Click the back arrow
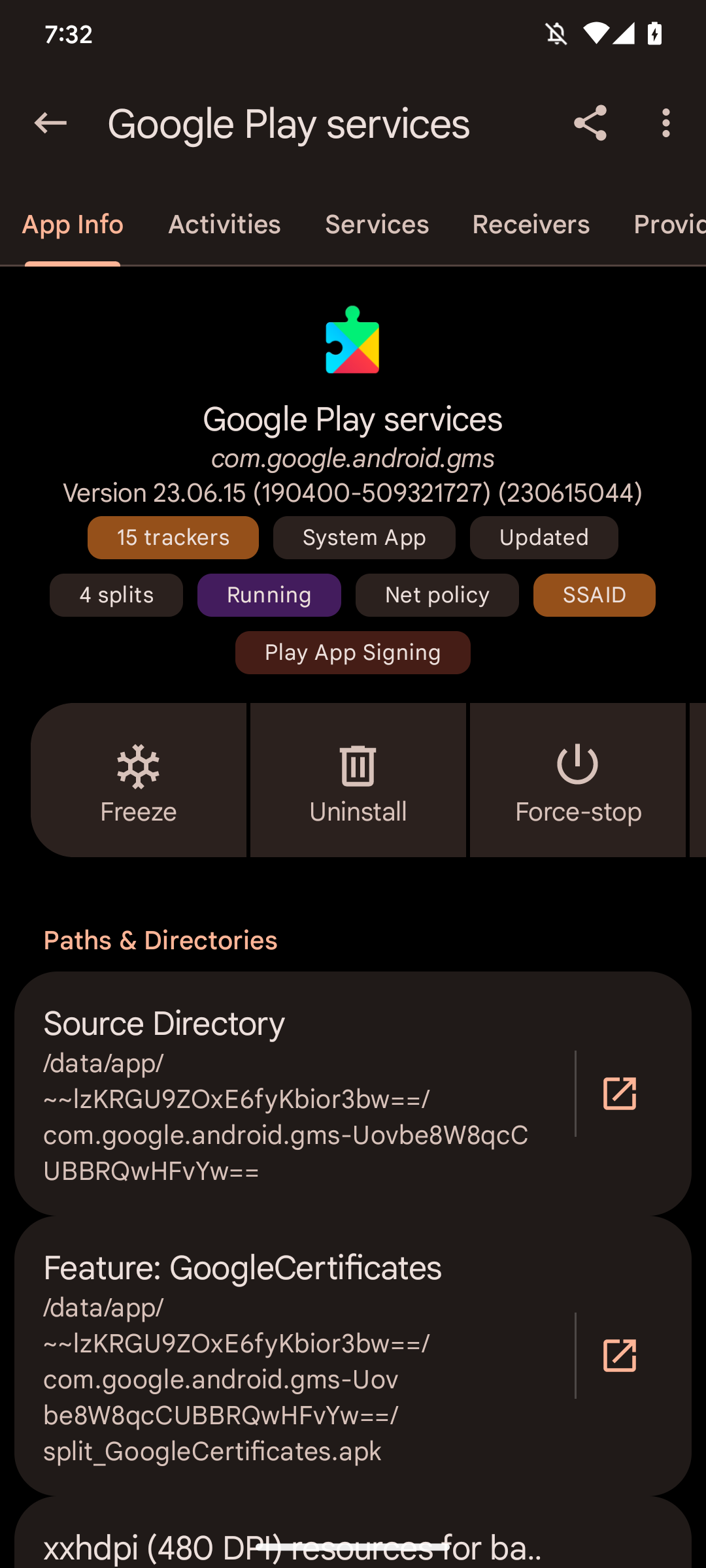Screen dimensions: 706x1568 [50, 124]
